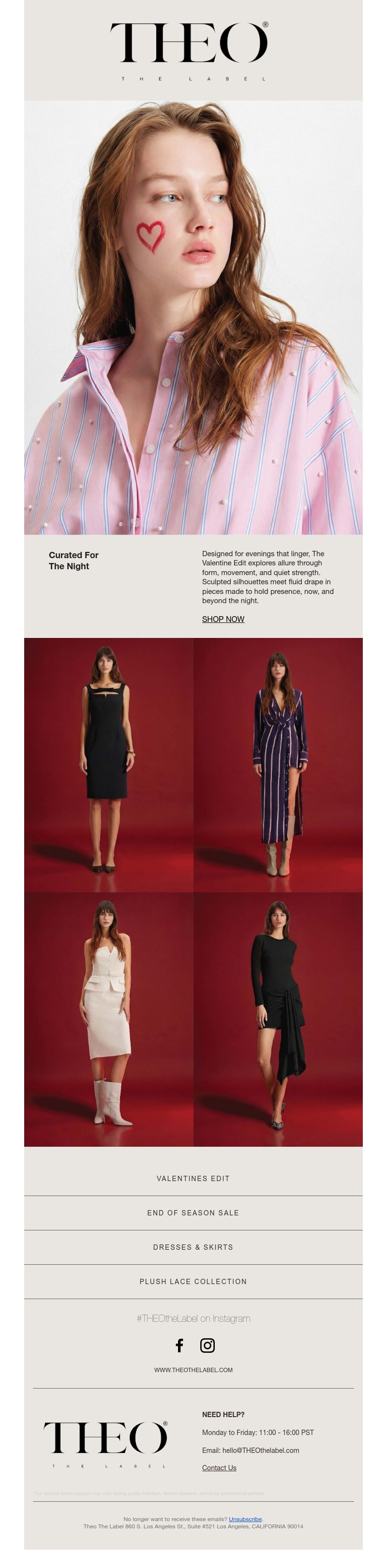View the cream strapless dress photo

tap(108, 1019)
